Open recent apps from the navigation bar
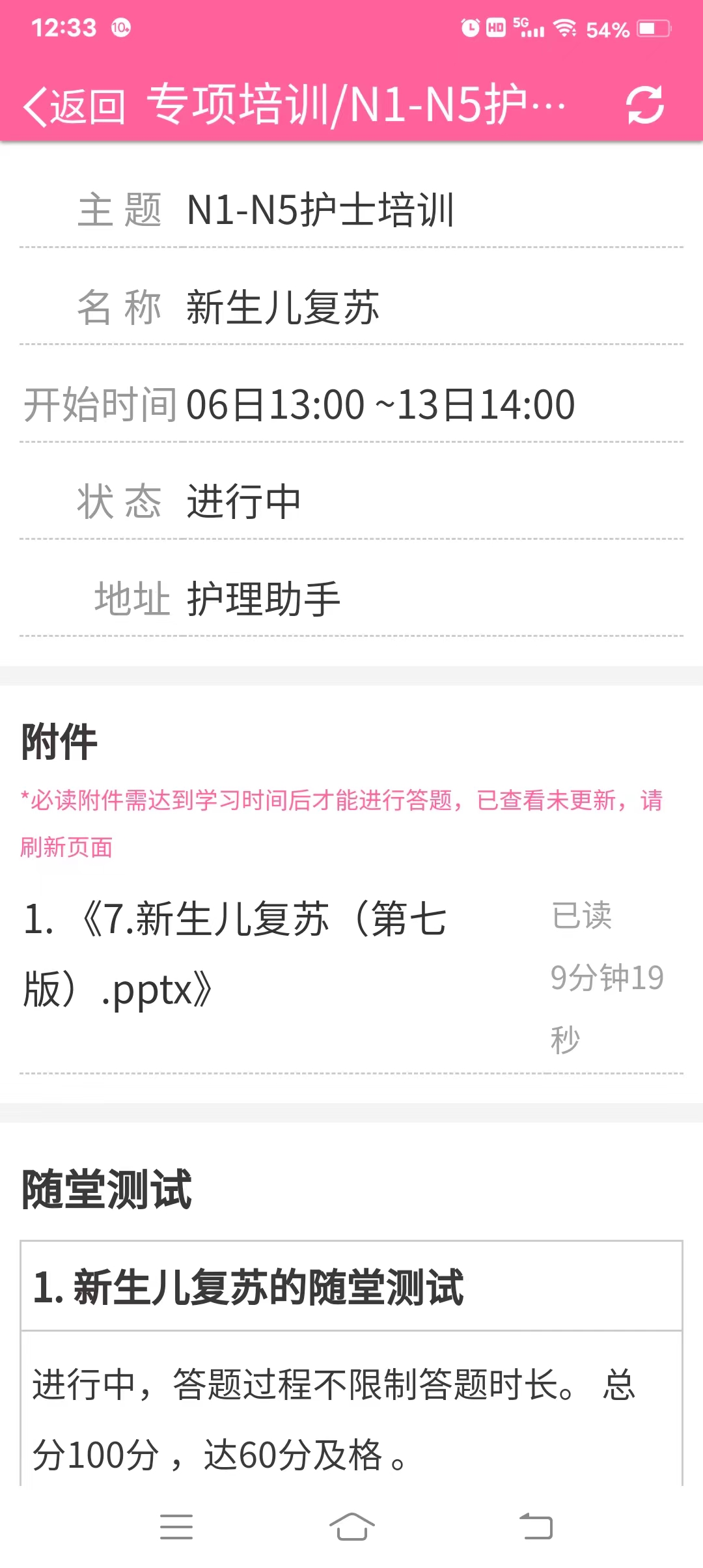 click(x=176, y=1526)
